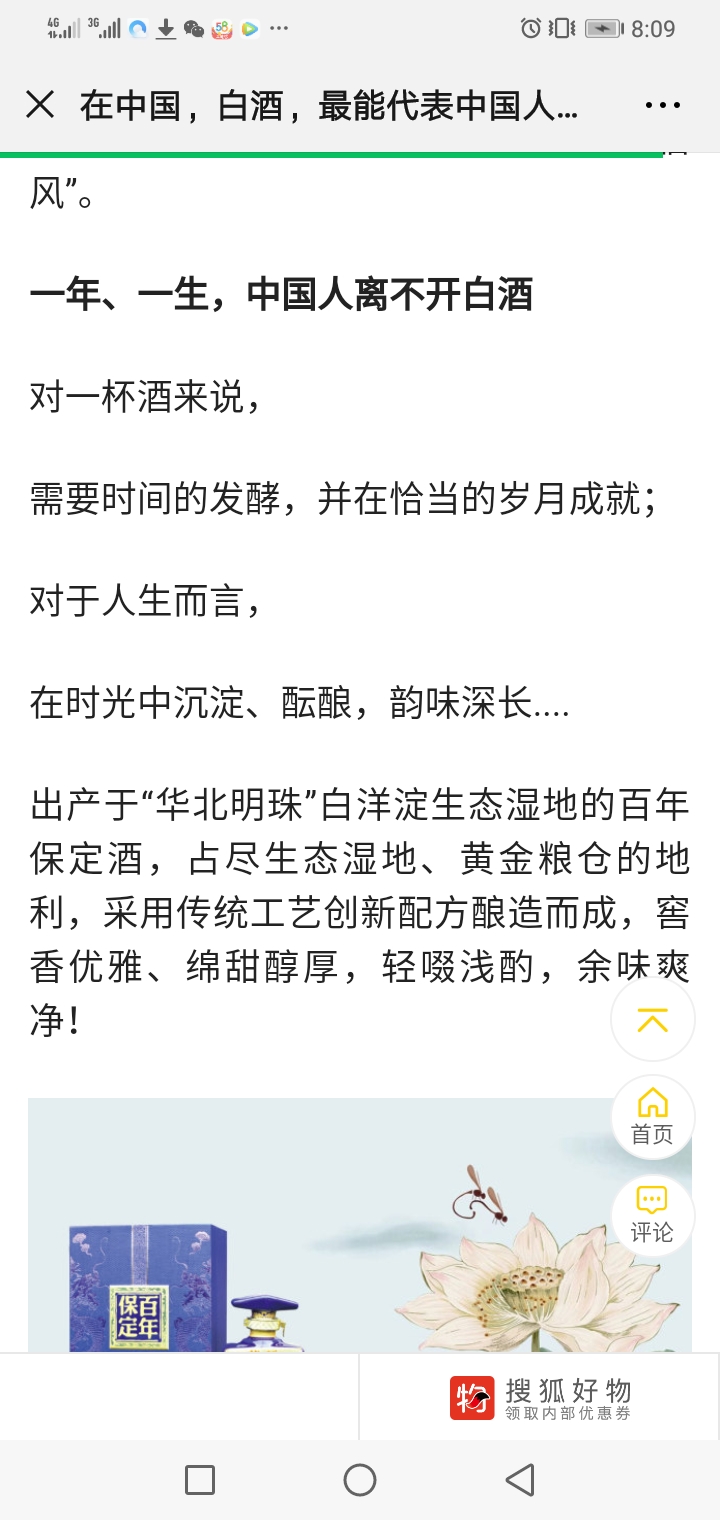This screenshot has width=720, height=1520.
Task: Go to the system home screen
Action: tap(360, 1480)
